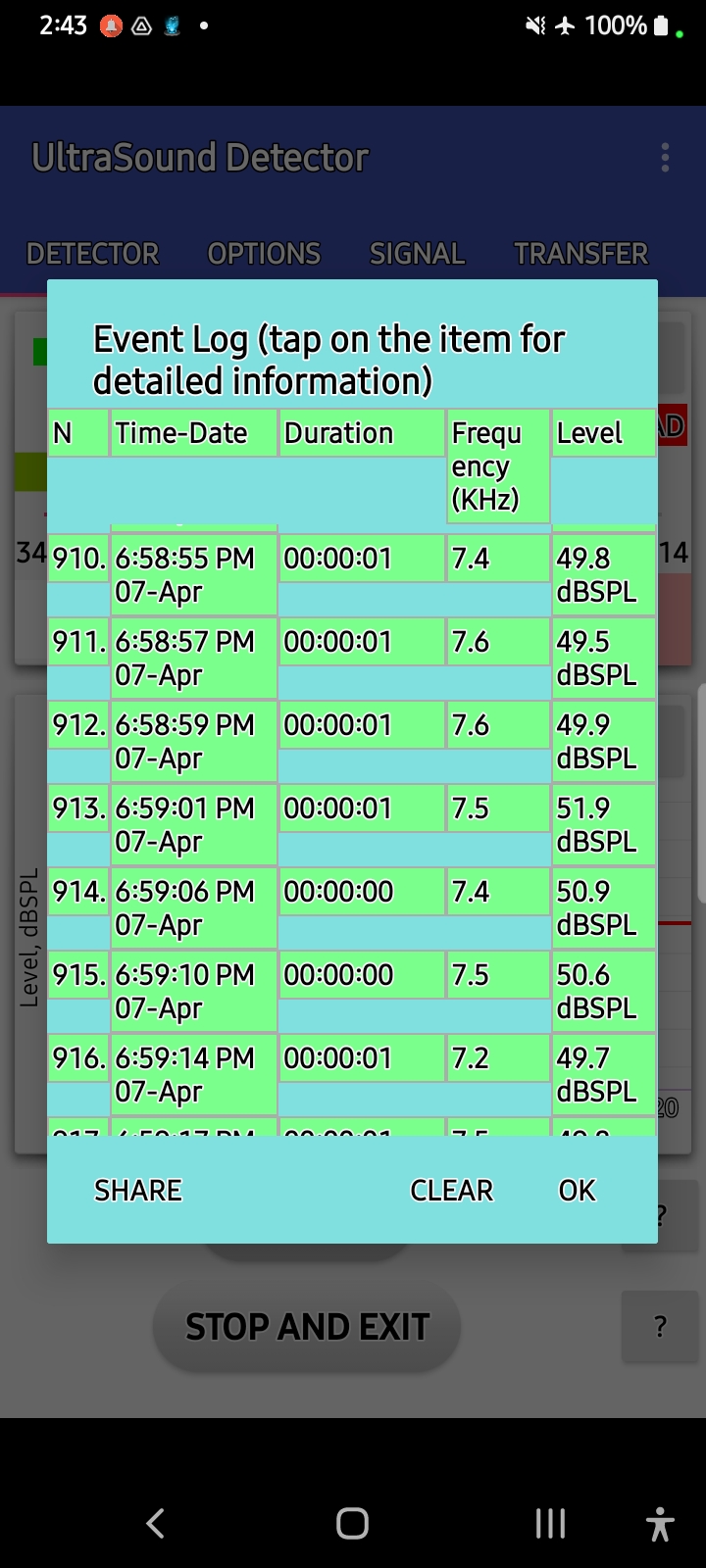Share the event log

[x=138, y=1190]
